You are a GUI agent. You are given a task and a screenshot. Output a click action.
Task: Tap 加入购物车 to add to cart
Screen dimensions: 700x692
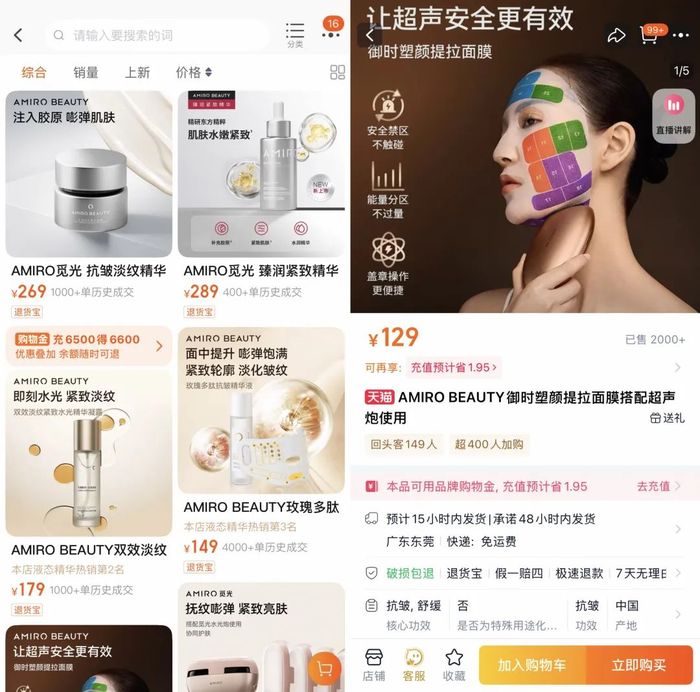point(531,665)
